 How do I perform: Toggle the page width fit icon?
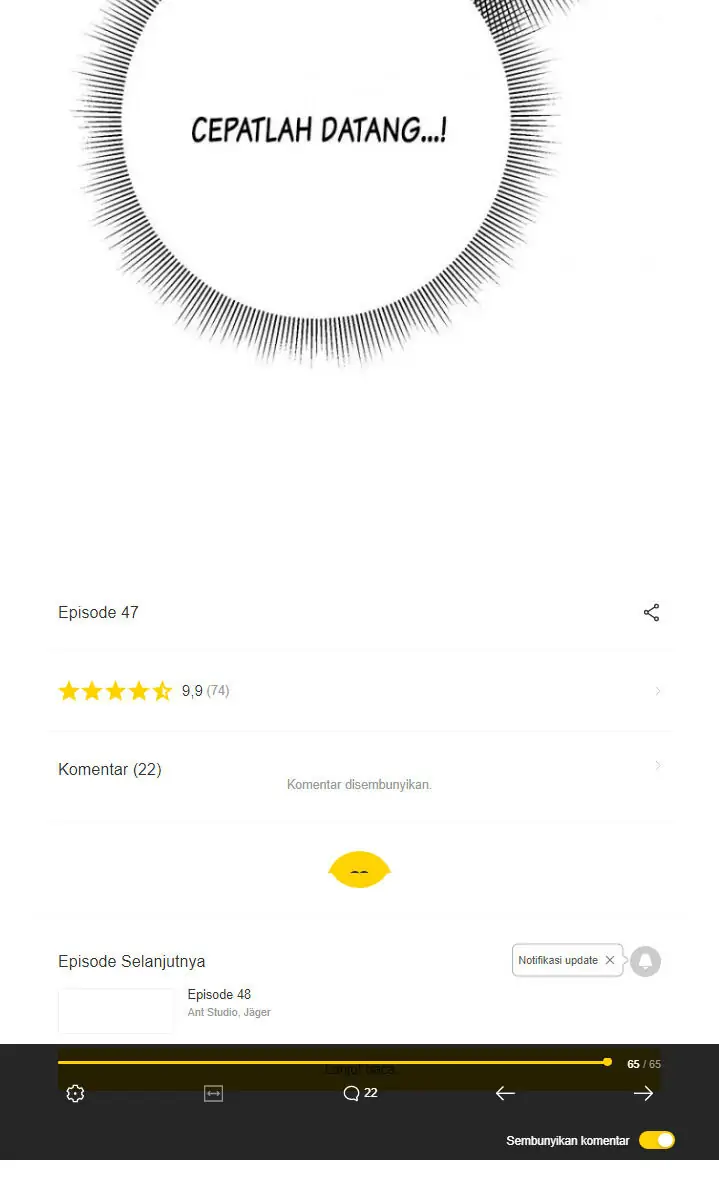point(213,1094)
